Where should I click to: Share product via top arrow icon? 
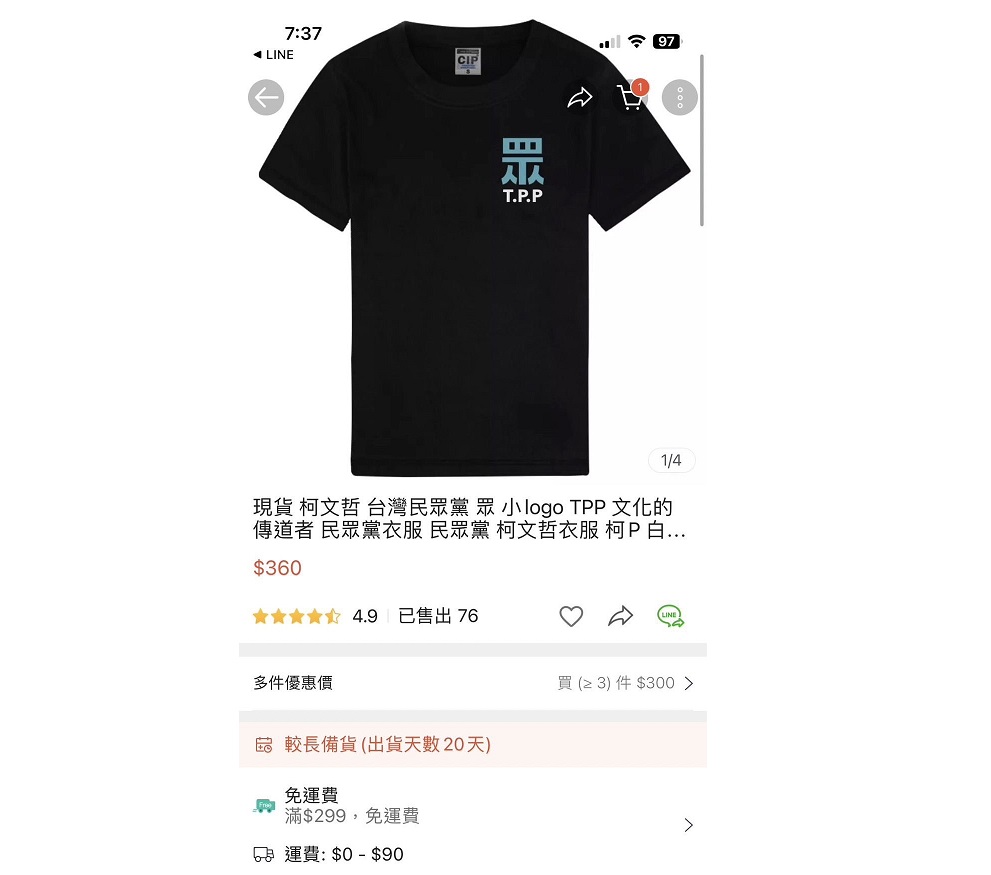point(579,97)
